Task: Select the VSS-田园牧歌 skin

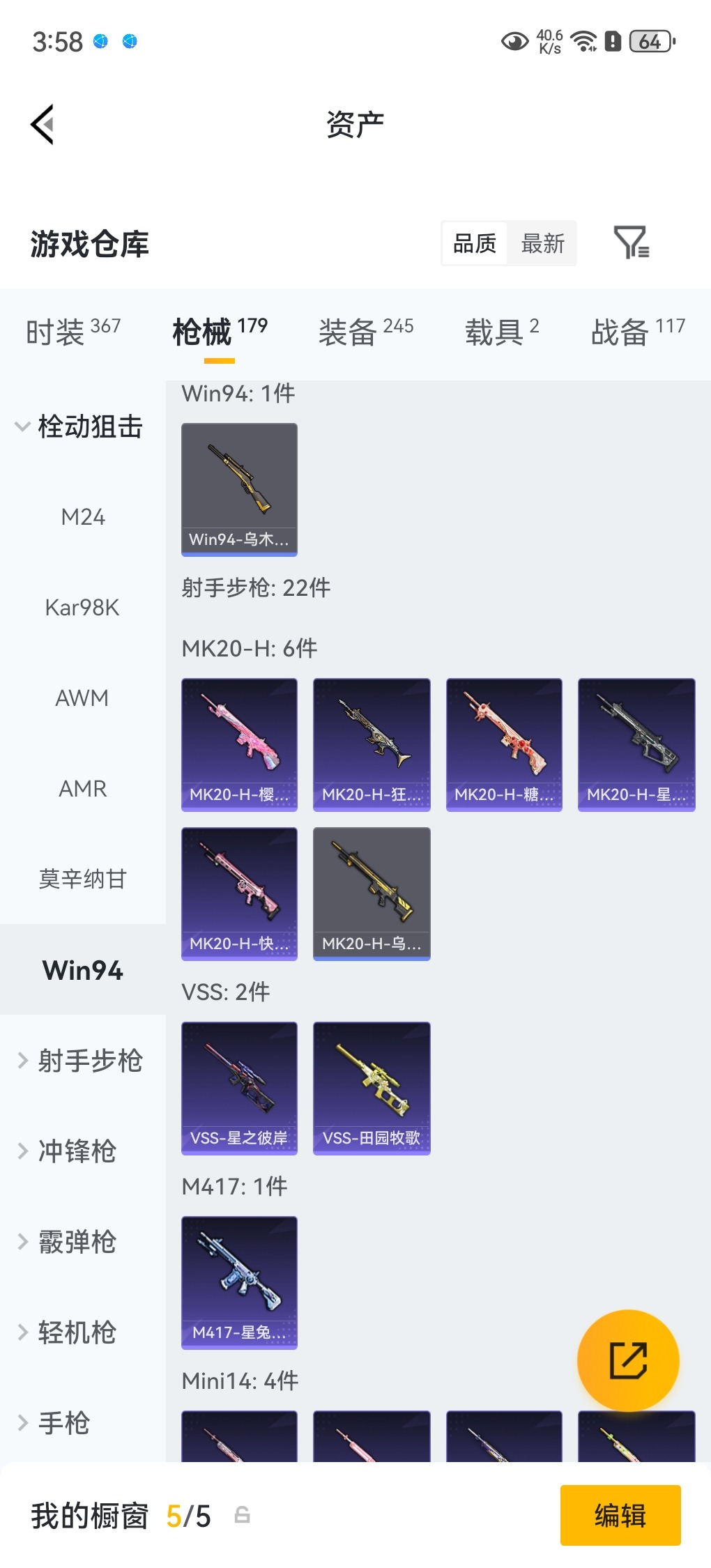Action: point(372,1087)
